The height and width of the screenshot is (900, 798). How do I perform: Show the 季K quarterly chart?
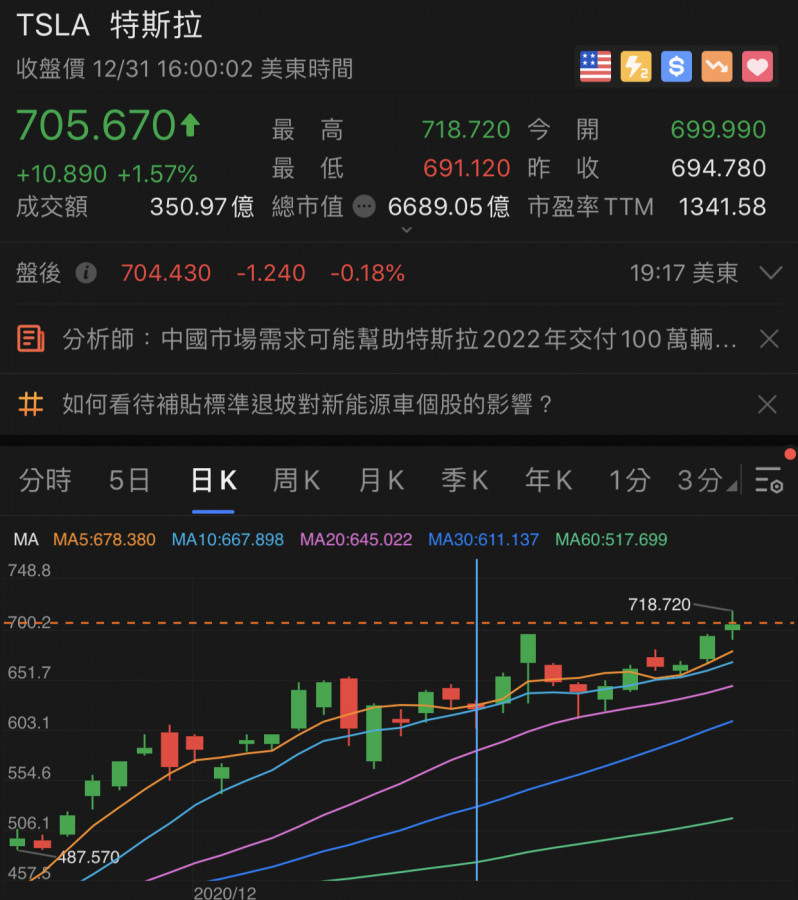(465, 481)
